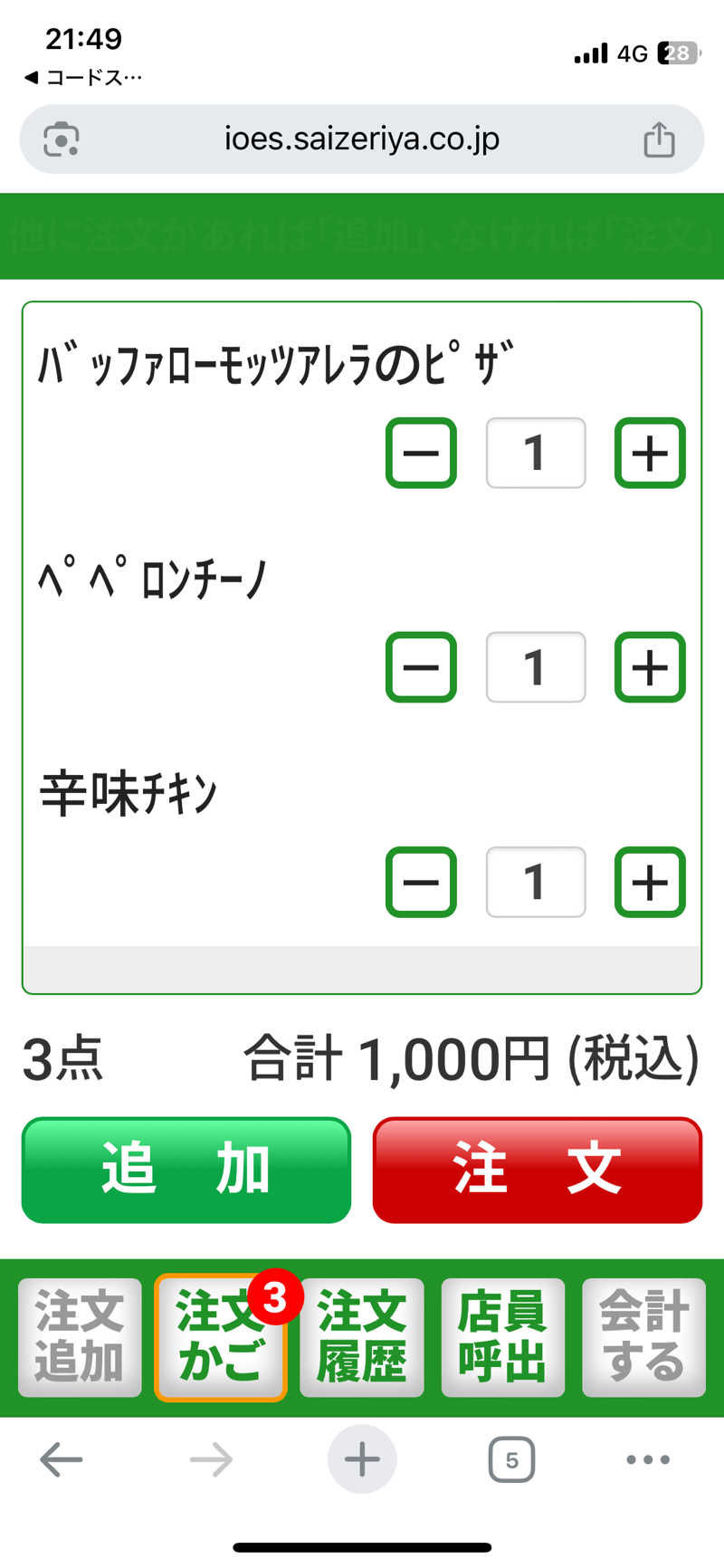Tap the ioes.saizeriya.co.jp address field
This screenshot has height=1568, width=724.
362,139
